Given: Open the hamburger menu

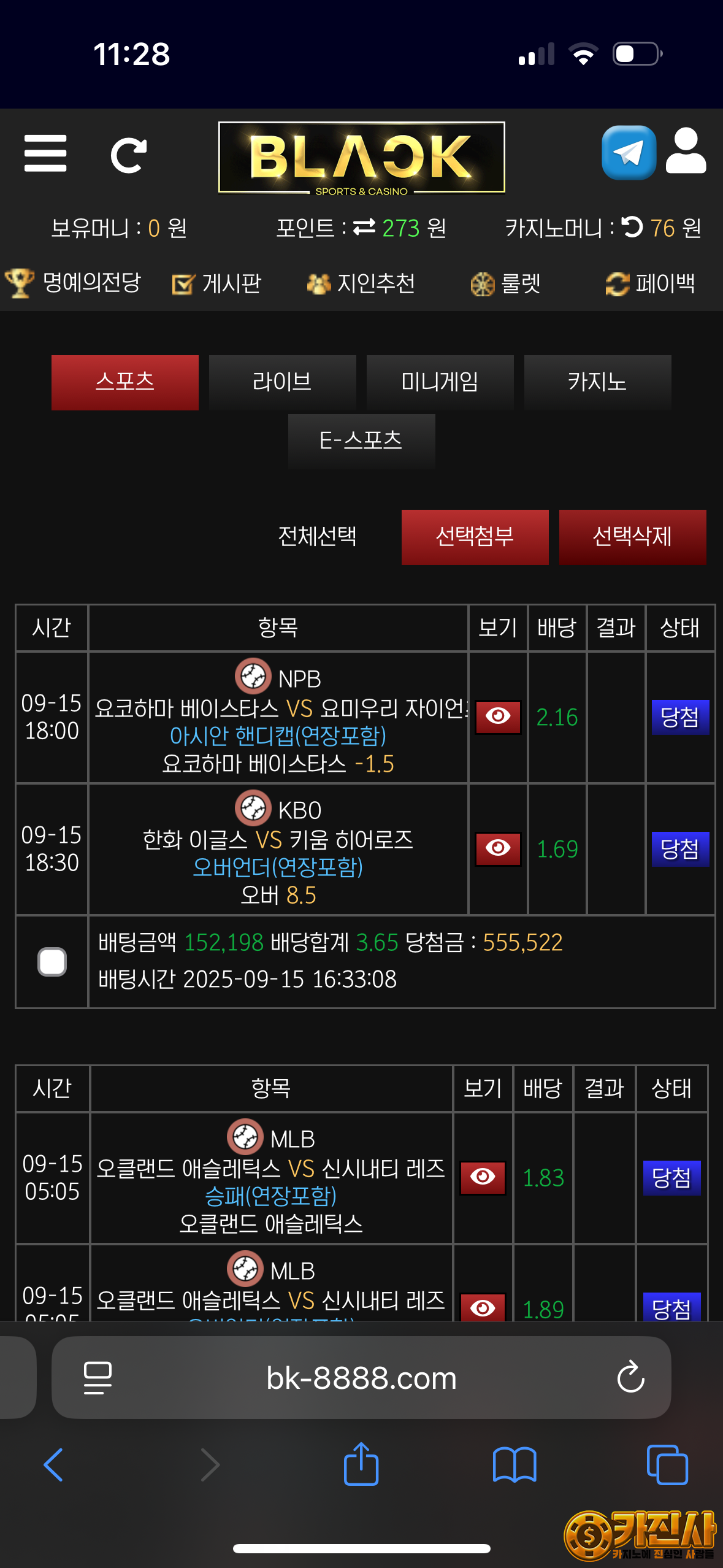Looking at the screenshot, I should [45, 153].
